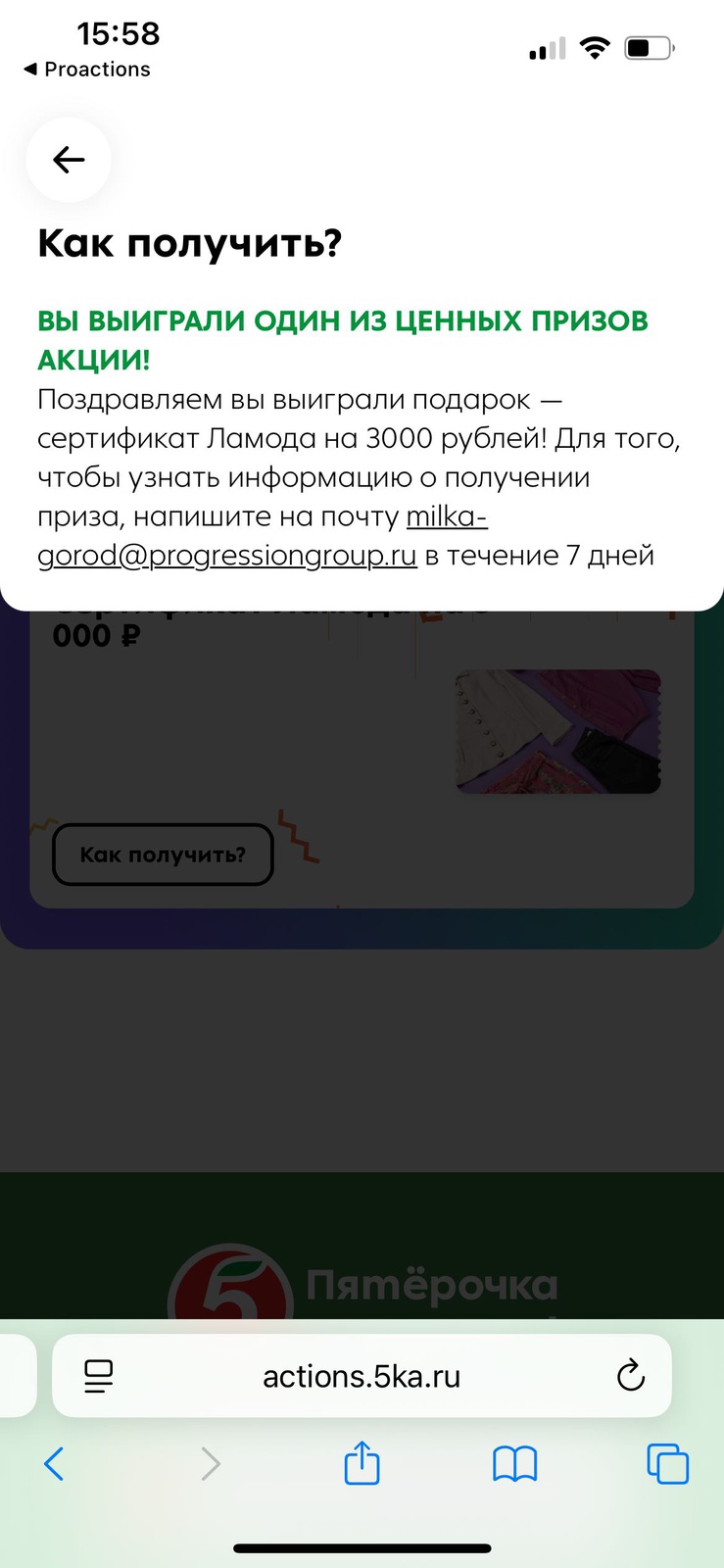Viewport: 724px width, 1568px height.
Task: Open Safari bookmarks
Action: pyautogui.click(x=514, y=1464)
